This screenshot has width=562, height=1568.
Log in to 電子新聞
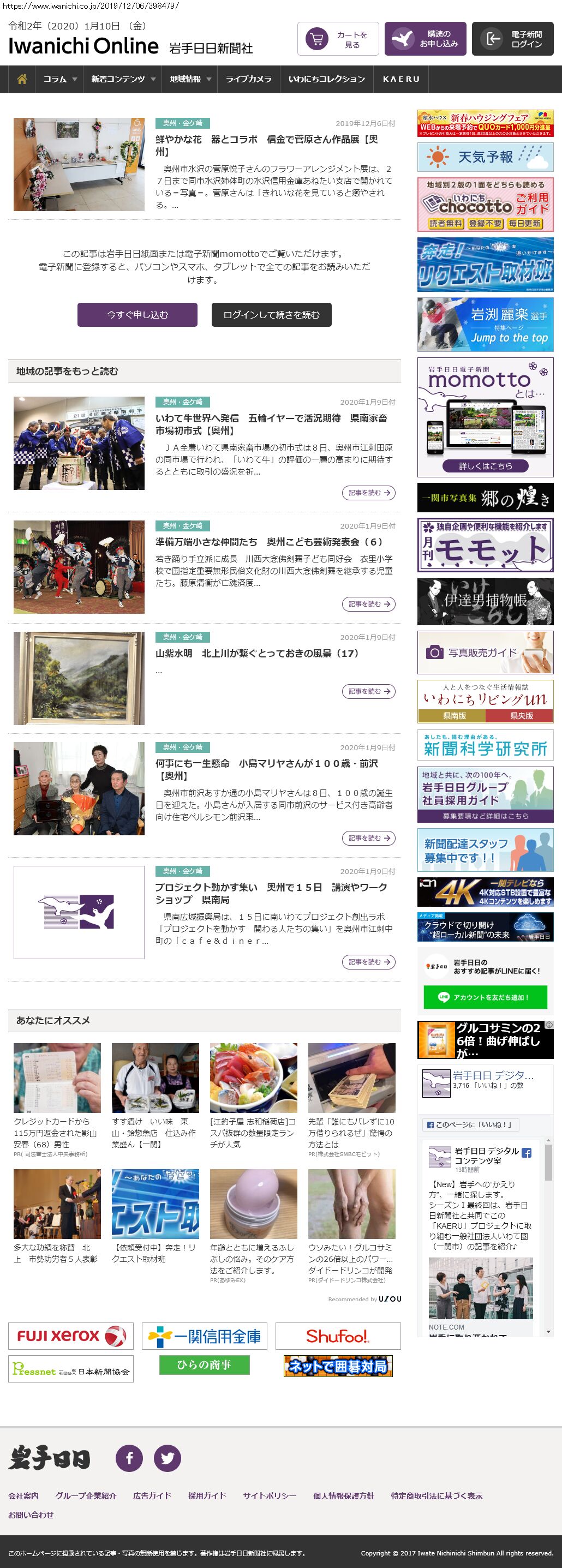click(x=512, y=39)
